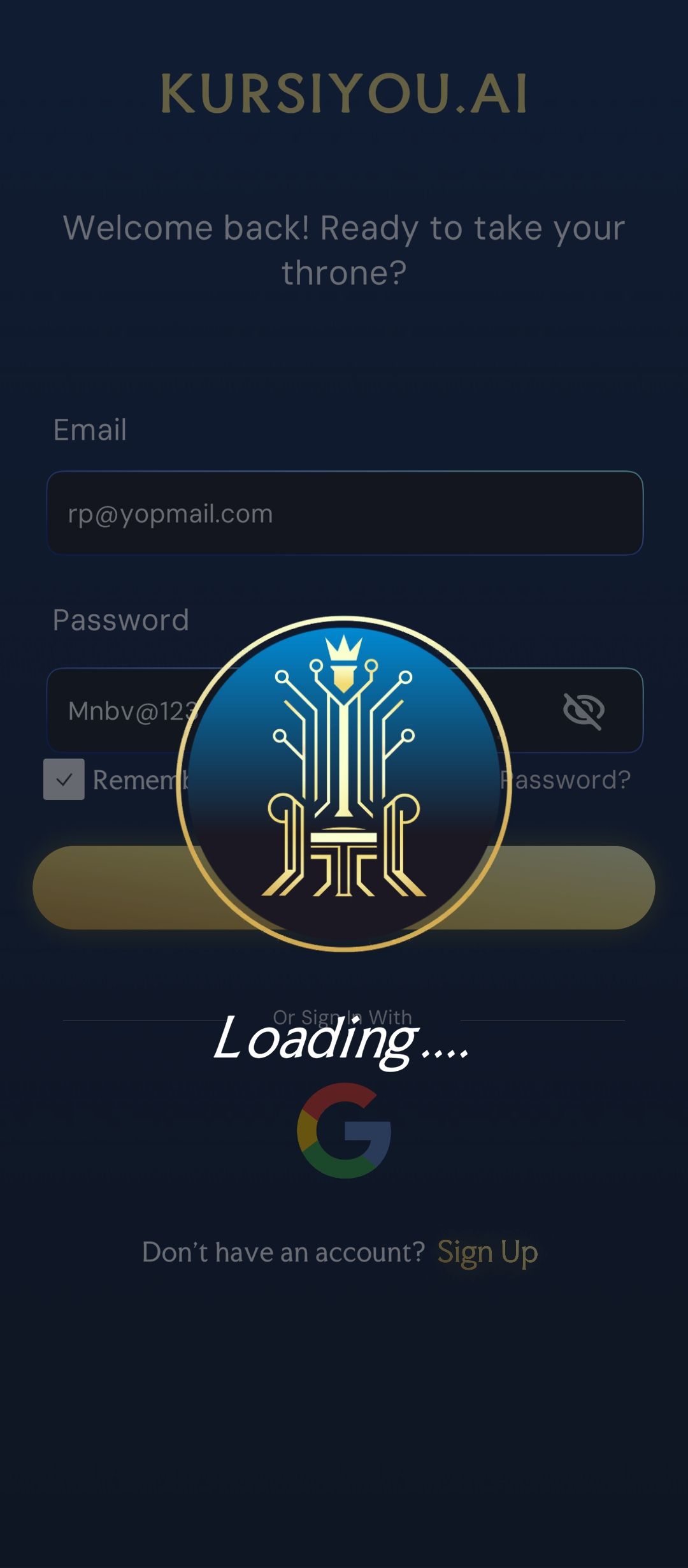688x1568 pixels.
Task: Open the Sign Up link
Action: pyautogui.click(x=487, y=1252)
